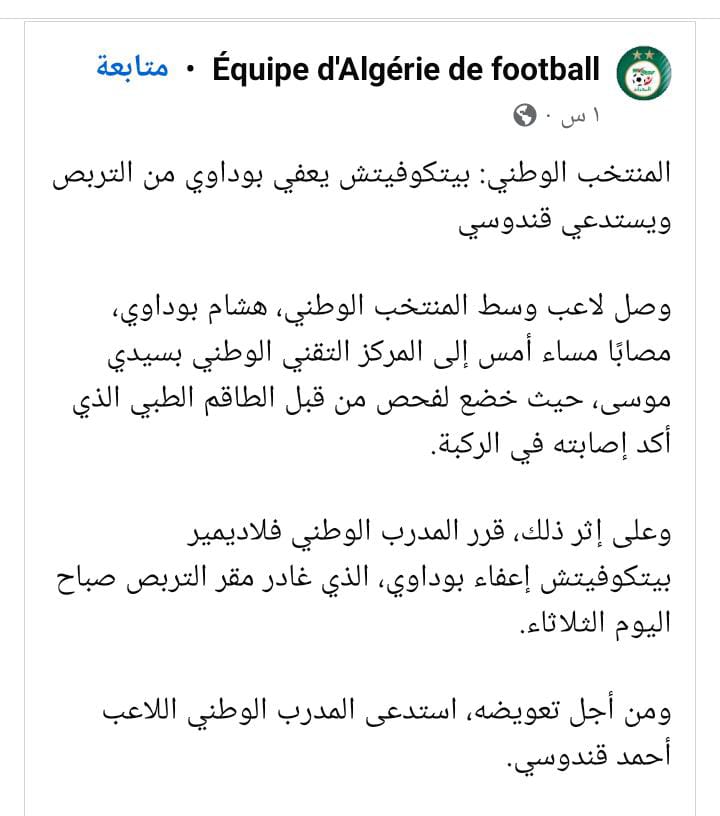This screenshot has width=720, height=816.
Task: Open the Algeria team profile picture
Action: point(645,74)
